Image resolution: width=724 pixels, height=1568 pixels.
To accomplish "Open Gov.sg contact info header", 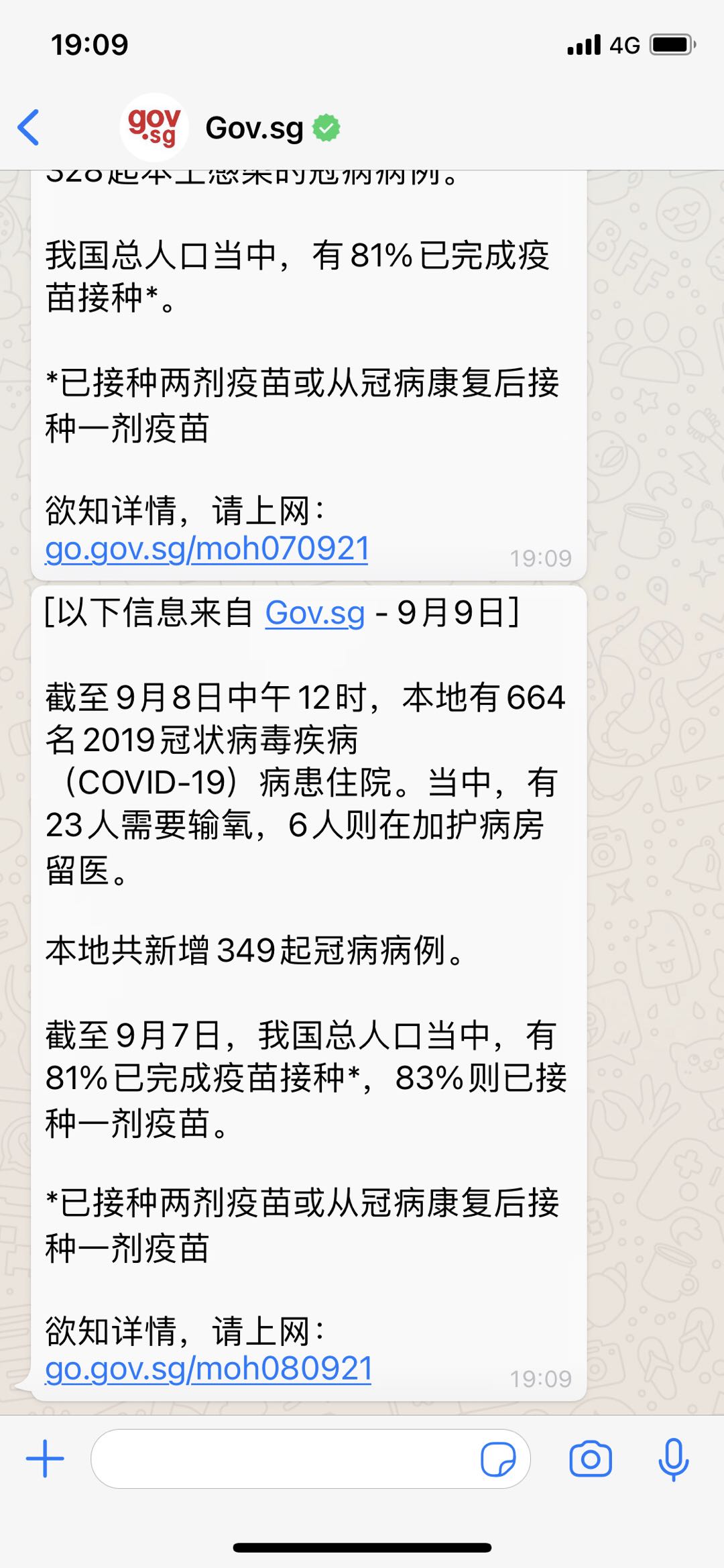I will [254, 127].
